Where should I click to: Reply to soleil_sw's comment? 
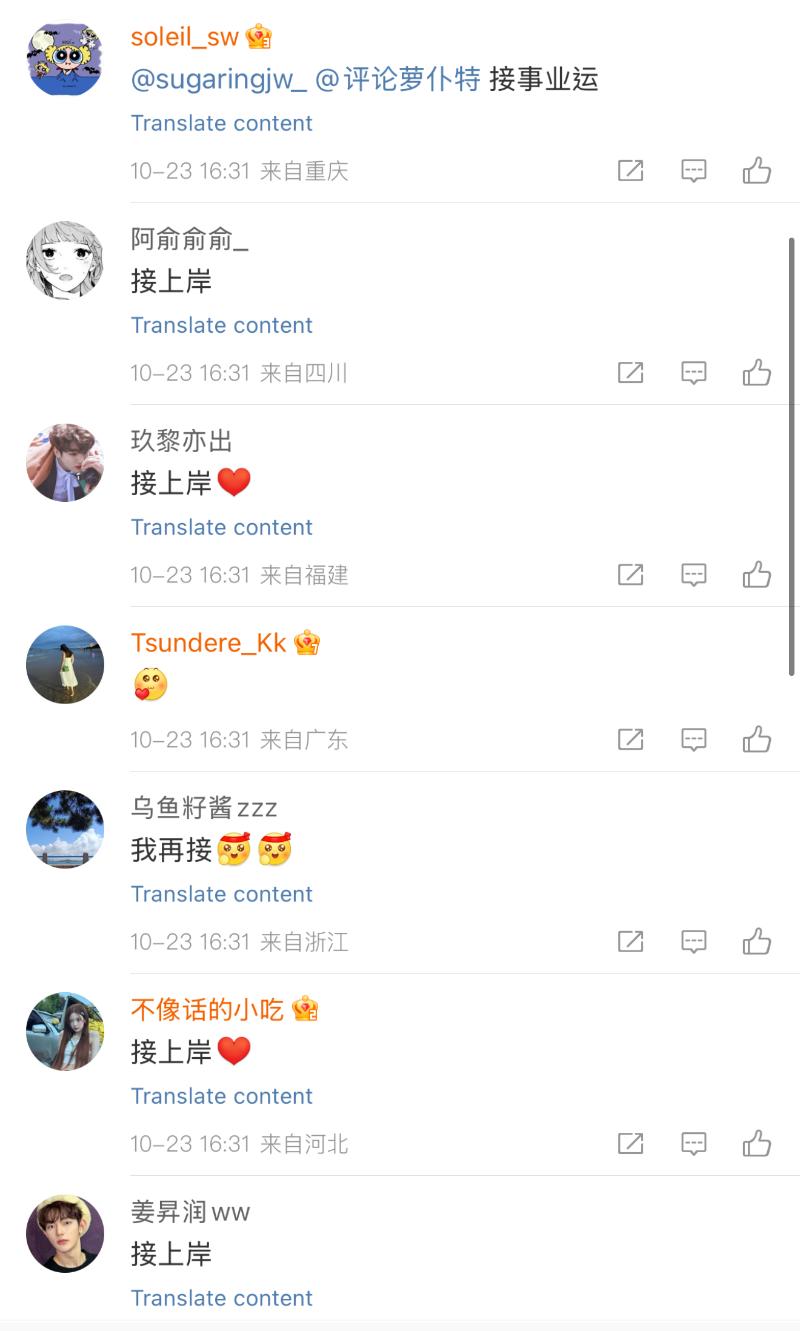(x=694, y=171)
